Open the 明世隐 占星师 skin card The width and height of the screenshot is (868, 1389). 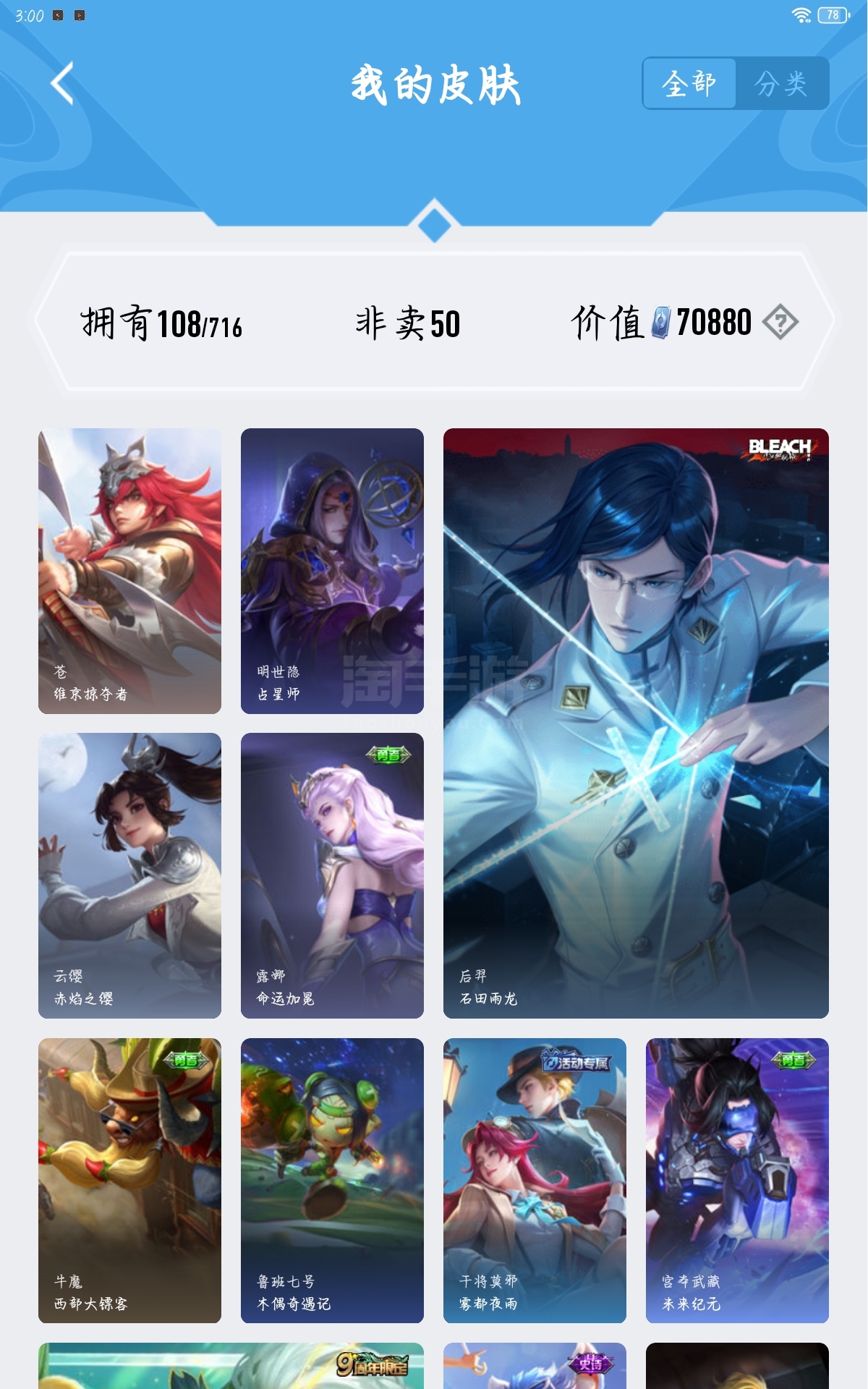click(x=332, y=571)
